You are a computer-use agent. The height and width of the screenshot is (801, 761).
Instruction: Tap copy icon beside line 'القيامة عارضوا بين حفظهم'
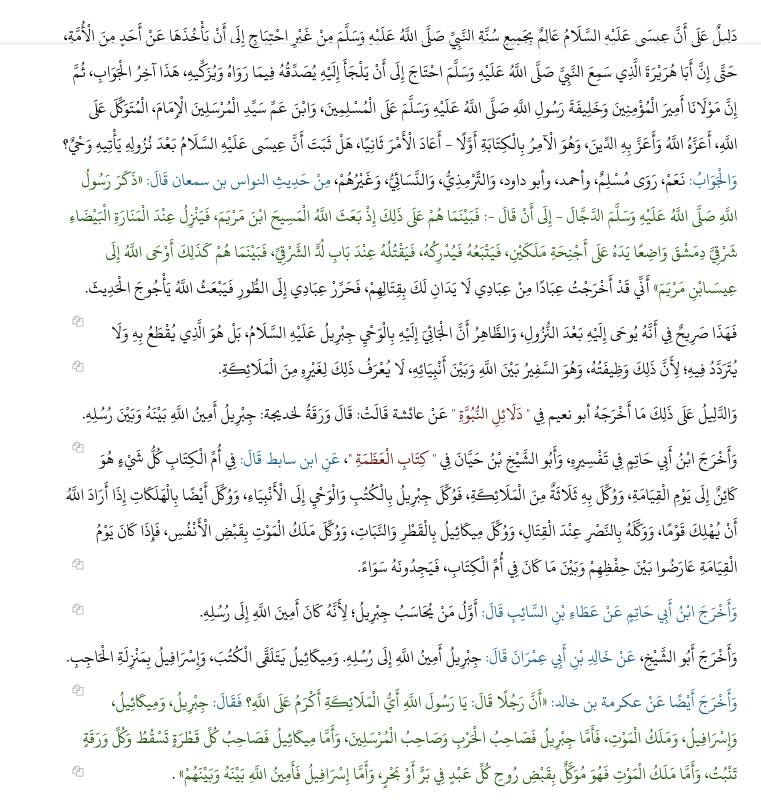78,564
